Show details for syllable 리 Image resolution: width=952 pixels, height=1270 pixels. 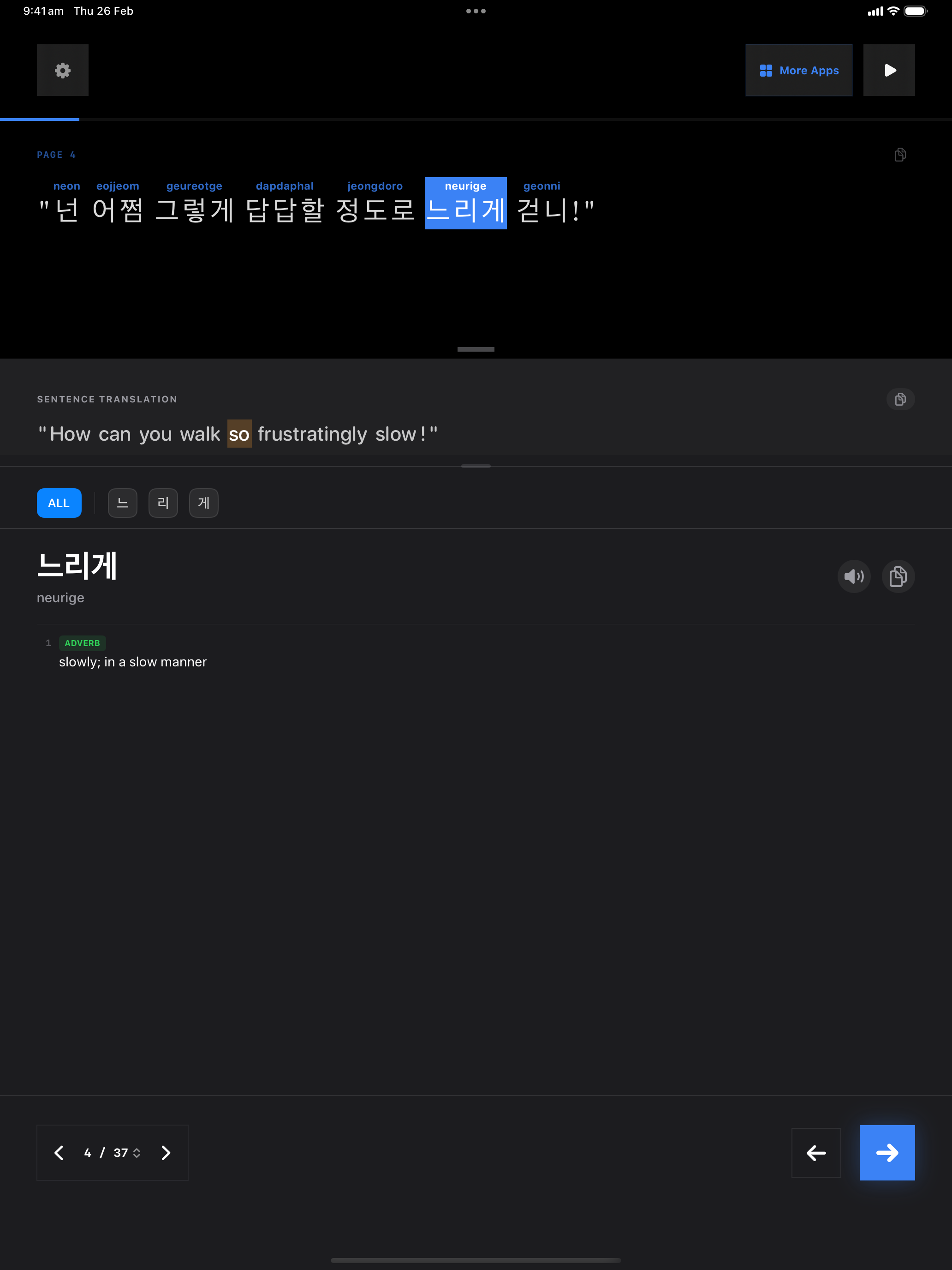tap(163, 503)
